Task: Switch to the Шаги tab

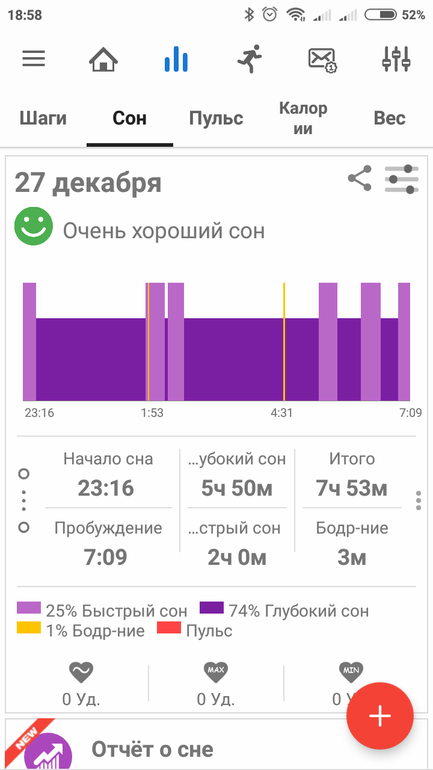Action: (x=43, y=118)
